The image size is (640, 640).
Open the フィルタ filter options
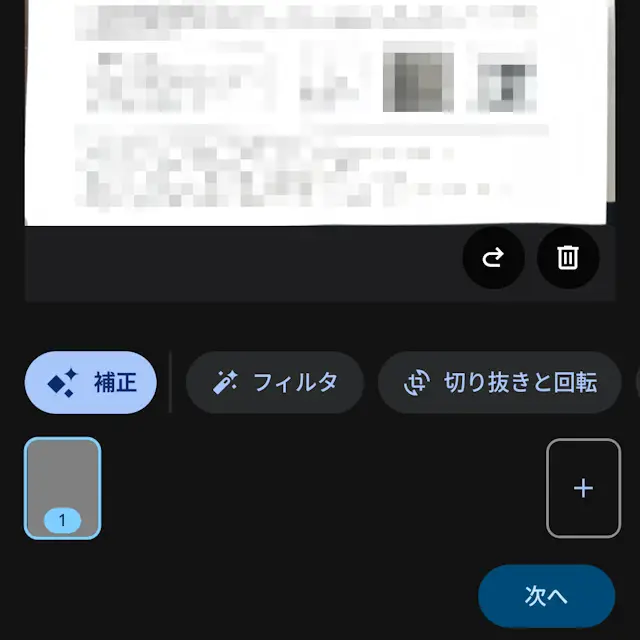tap(275, 382)
